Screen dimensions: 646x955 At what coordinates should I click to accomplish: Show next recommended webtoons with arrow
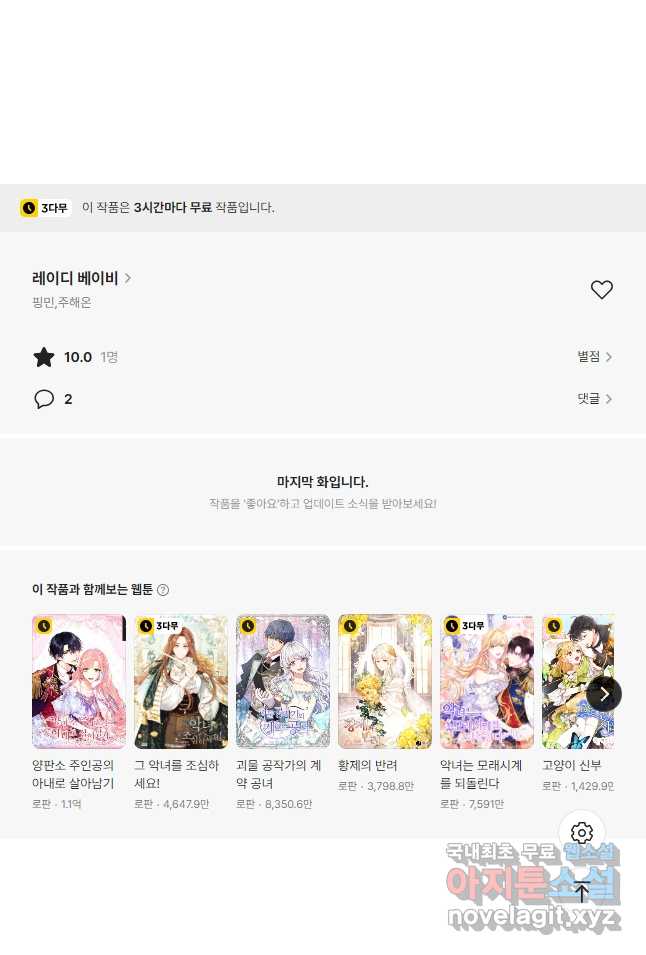point(604,693)
